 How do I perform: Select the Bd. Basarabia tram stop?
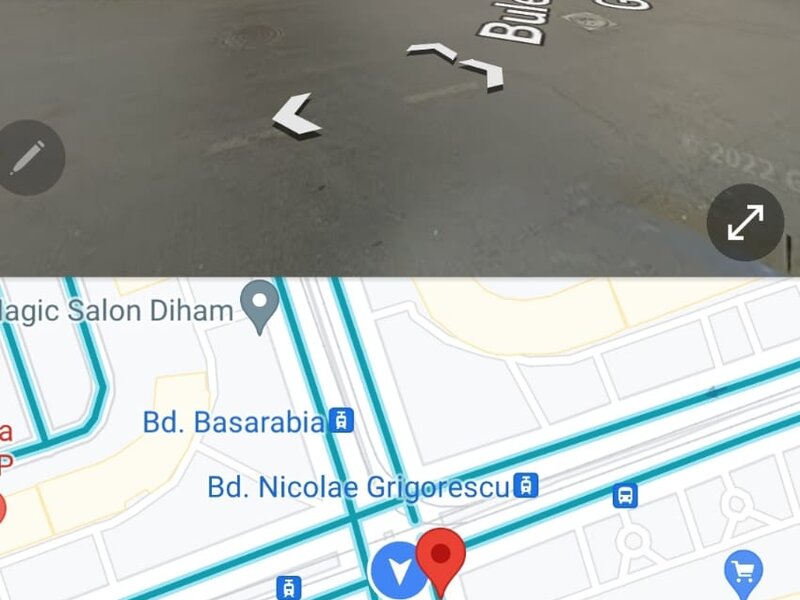[342, 421]
